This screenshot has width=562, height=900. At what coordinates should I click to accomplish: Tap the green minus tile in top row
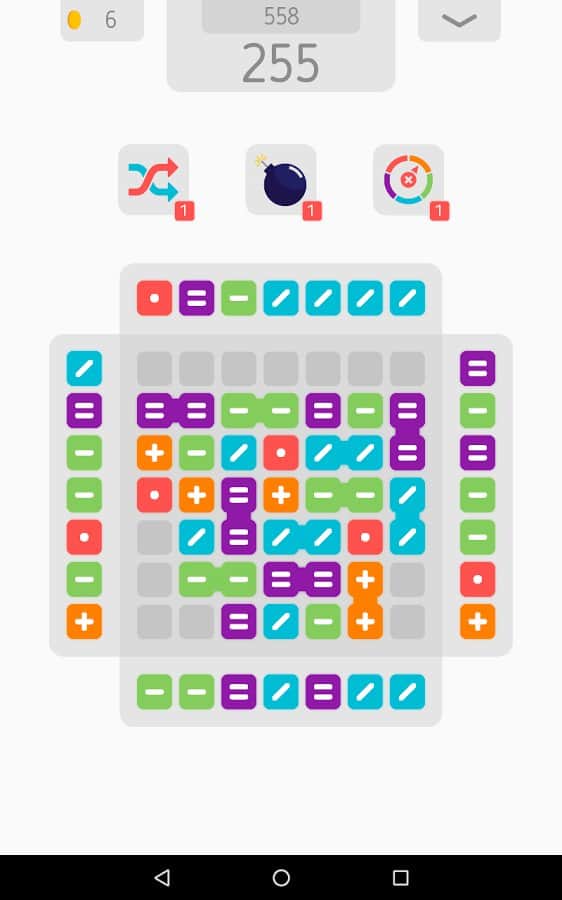click(239, 298)
